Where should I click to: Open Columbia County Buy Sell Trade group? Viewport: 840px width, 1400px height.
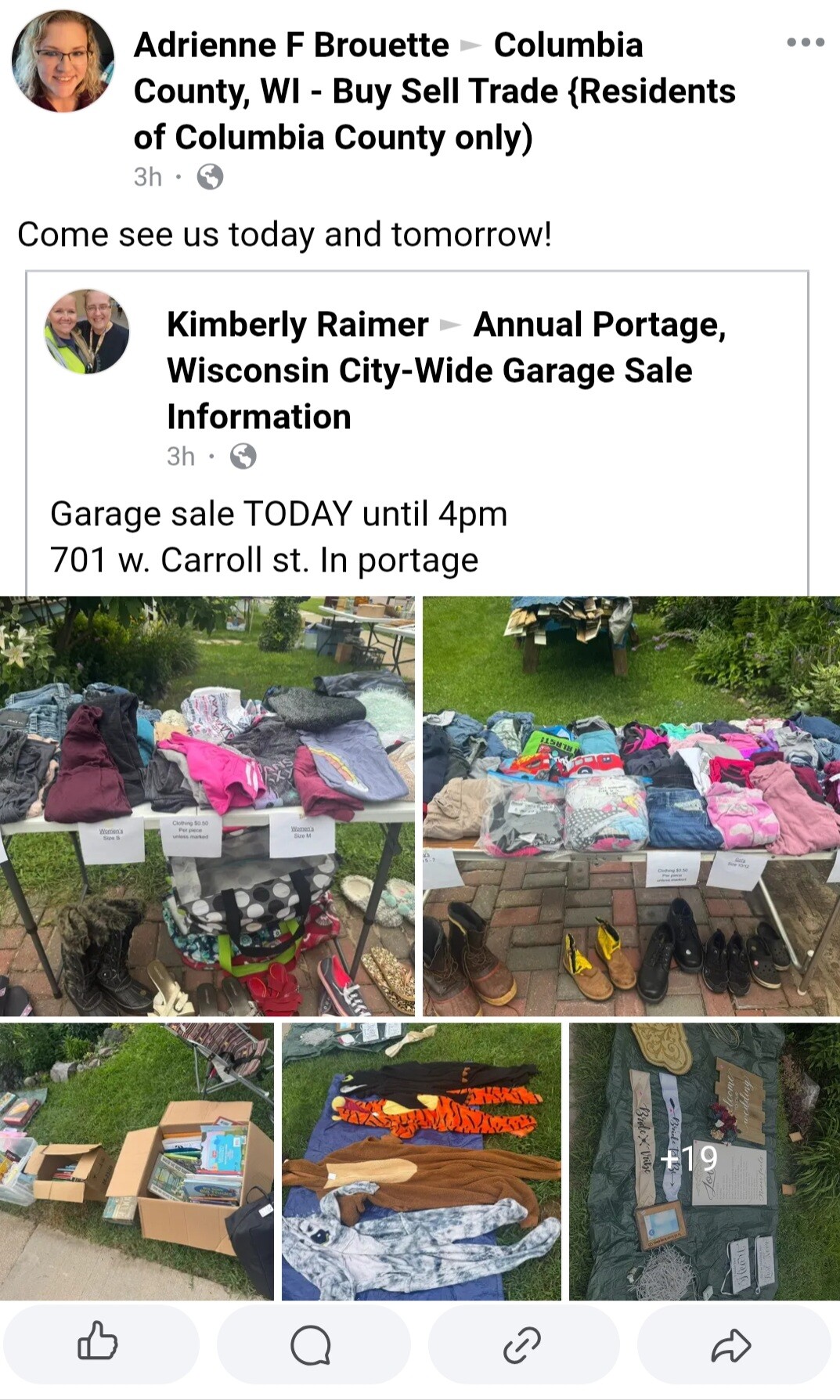(434, 91)
